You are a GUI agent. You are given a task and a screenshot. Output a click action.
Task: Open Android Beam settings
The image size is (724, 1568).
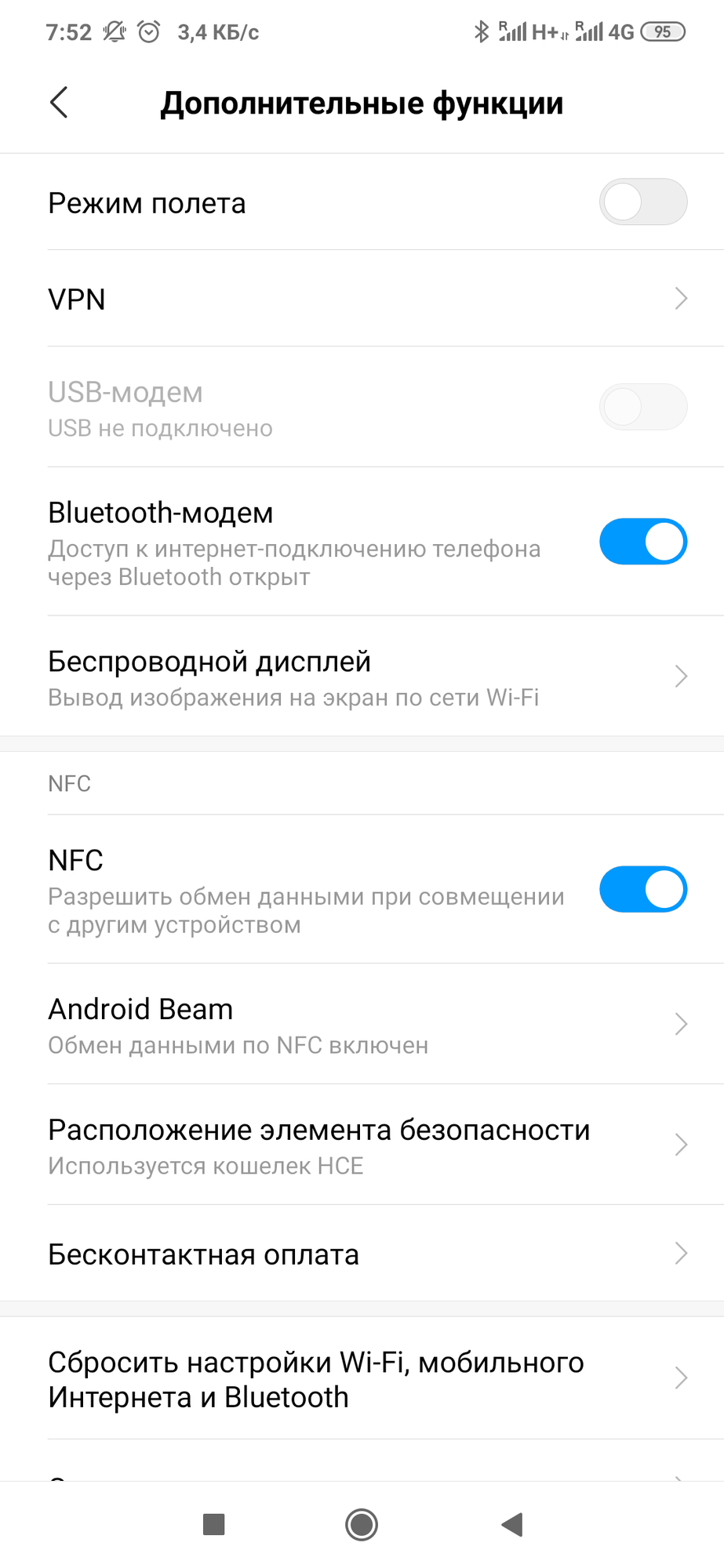[x=362, y=1025]
